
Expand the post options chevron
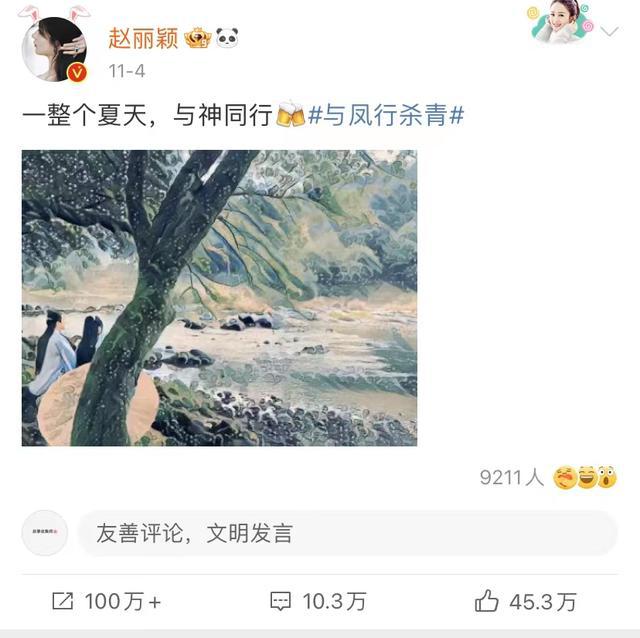610,33
